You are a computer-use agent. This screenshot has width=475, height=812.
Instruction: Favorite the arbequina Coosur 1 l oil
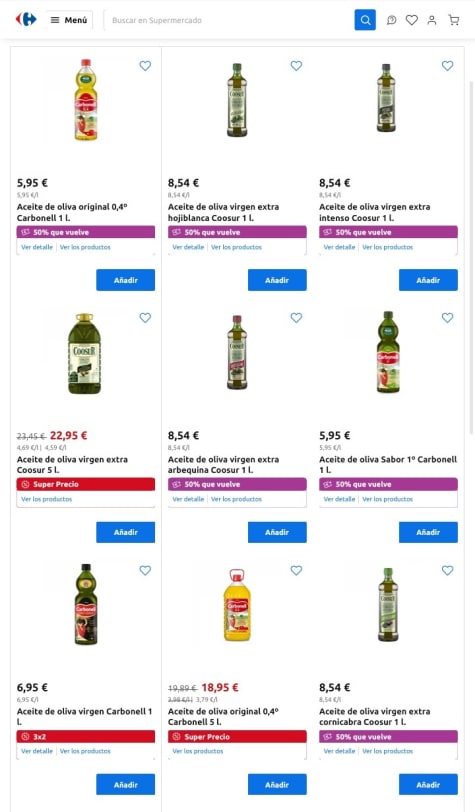point(296,317)
